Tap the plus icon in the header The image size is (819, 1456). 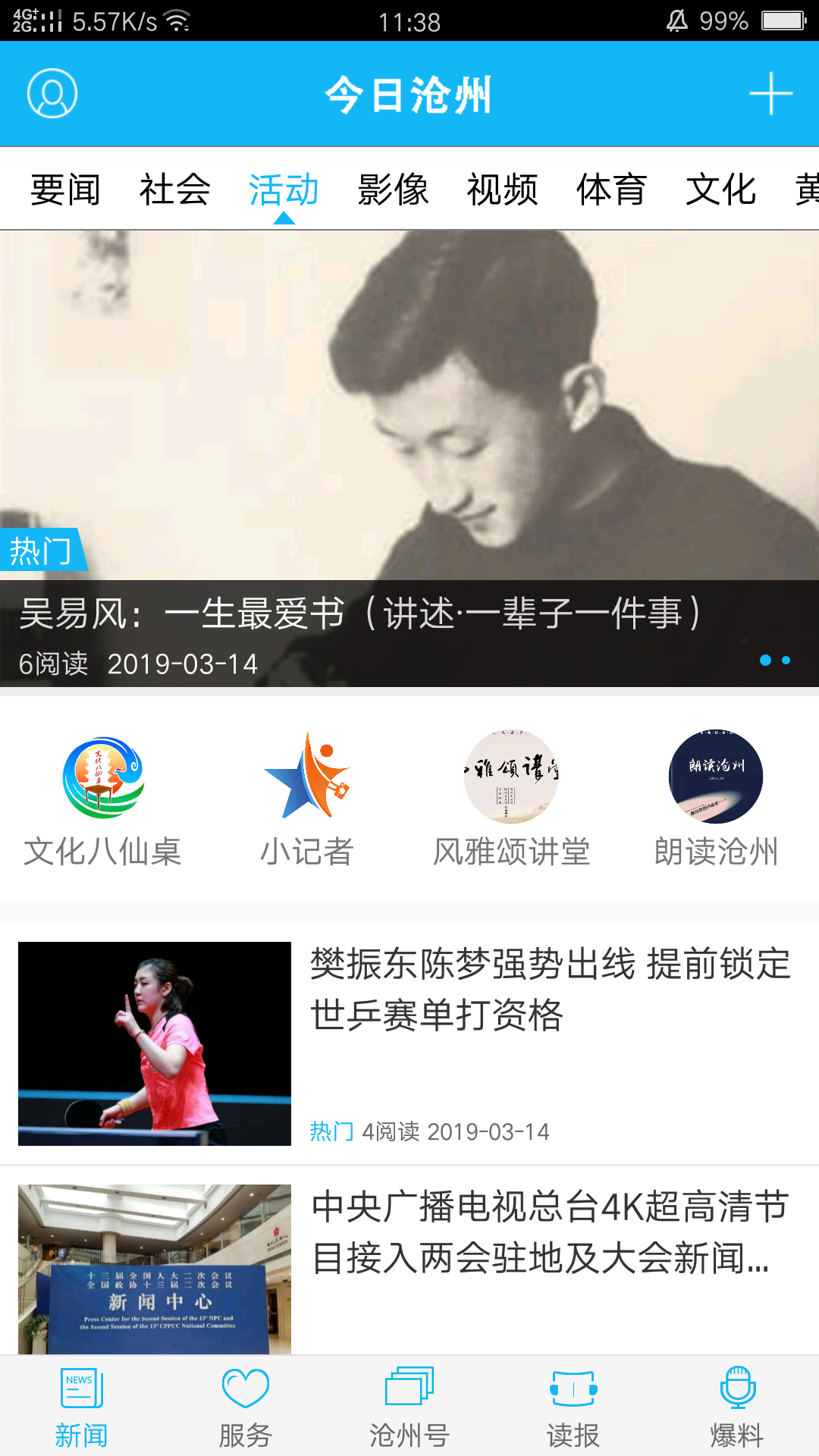pos(770,94)
